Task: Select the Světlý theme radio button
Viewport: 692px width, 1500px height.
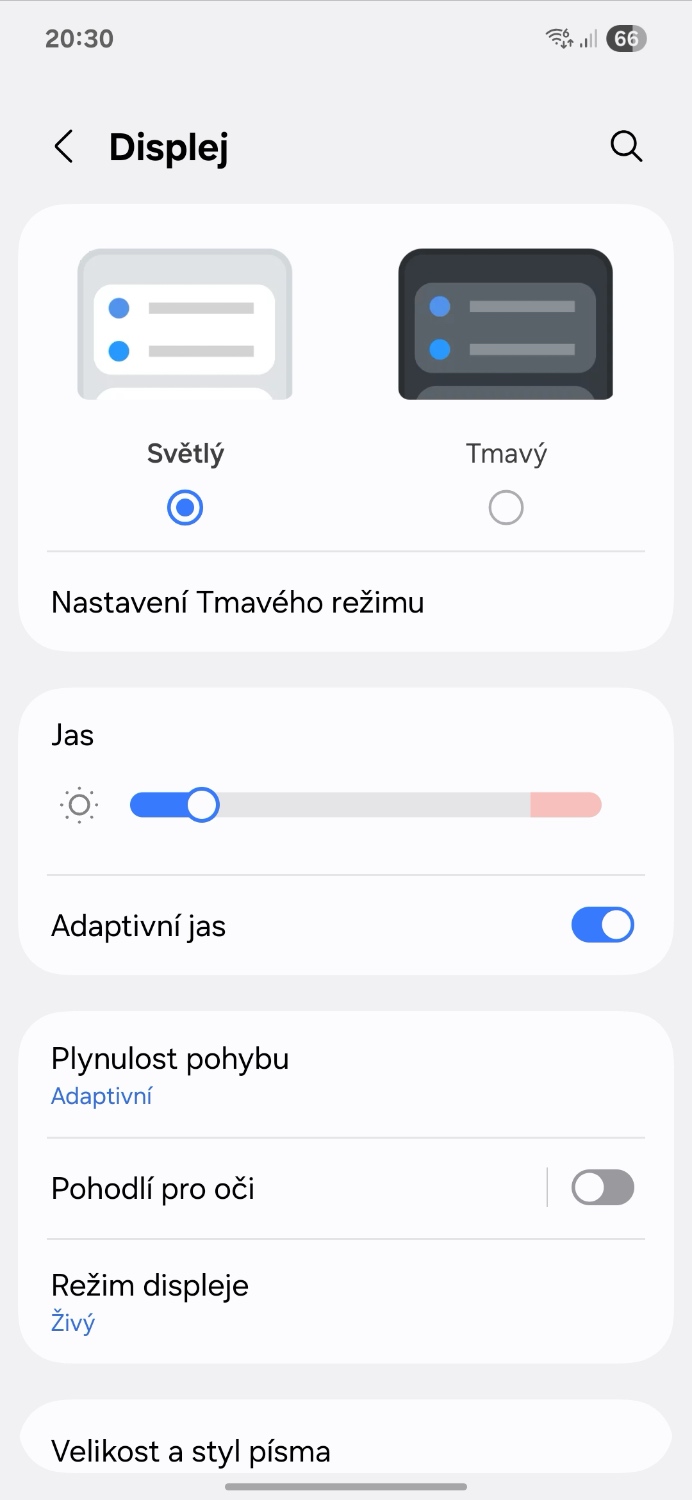Action: tap(185, 508)
